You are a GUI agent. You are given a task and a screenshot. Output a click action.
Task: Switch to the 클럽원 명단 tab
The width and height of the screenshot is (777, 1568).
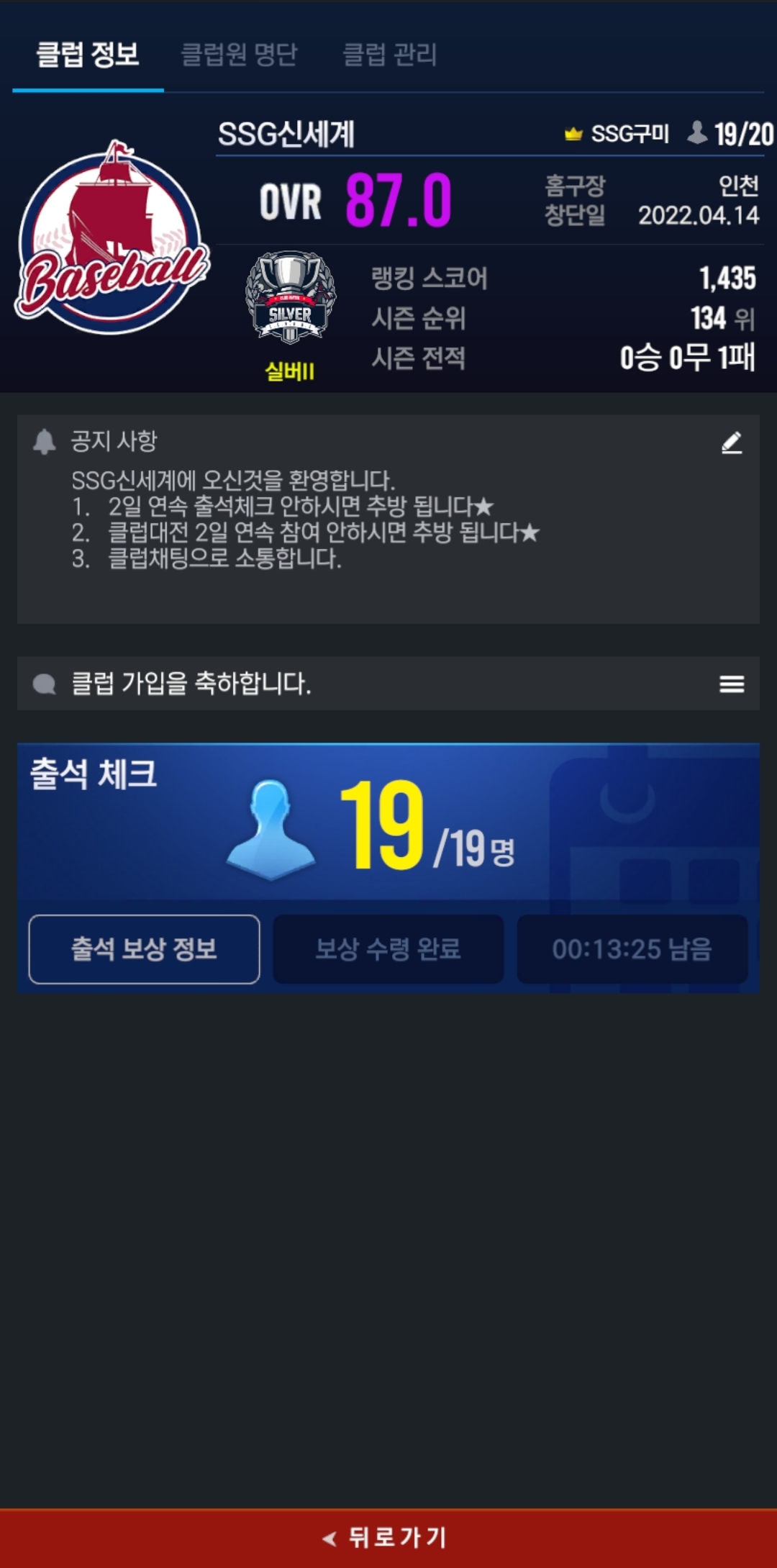point(239,55)
